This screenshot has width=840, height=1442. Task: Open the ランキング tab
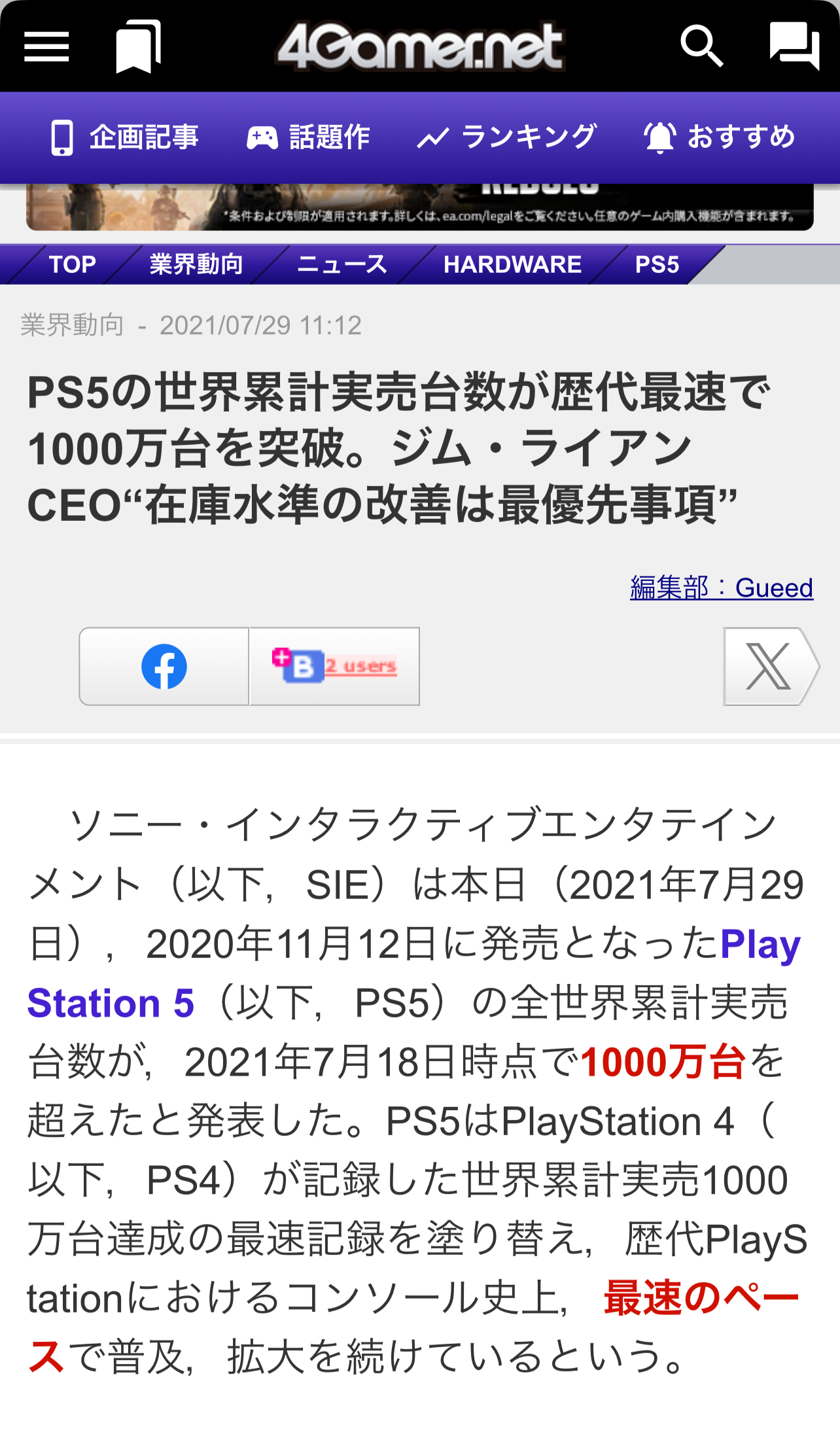507,137
